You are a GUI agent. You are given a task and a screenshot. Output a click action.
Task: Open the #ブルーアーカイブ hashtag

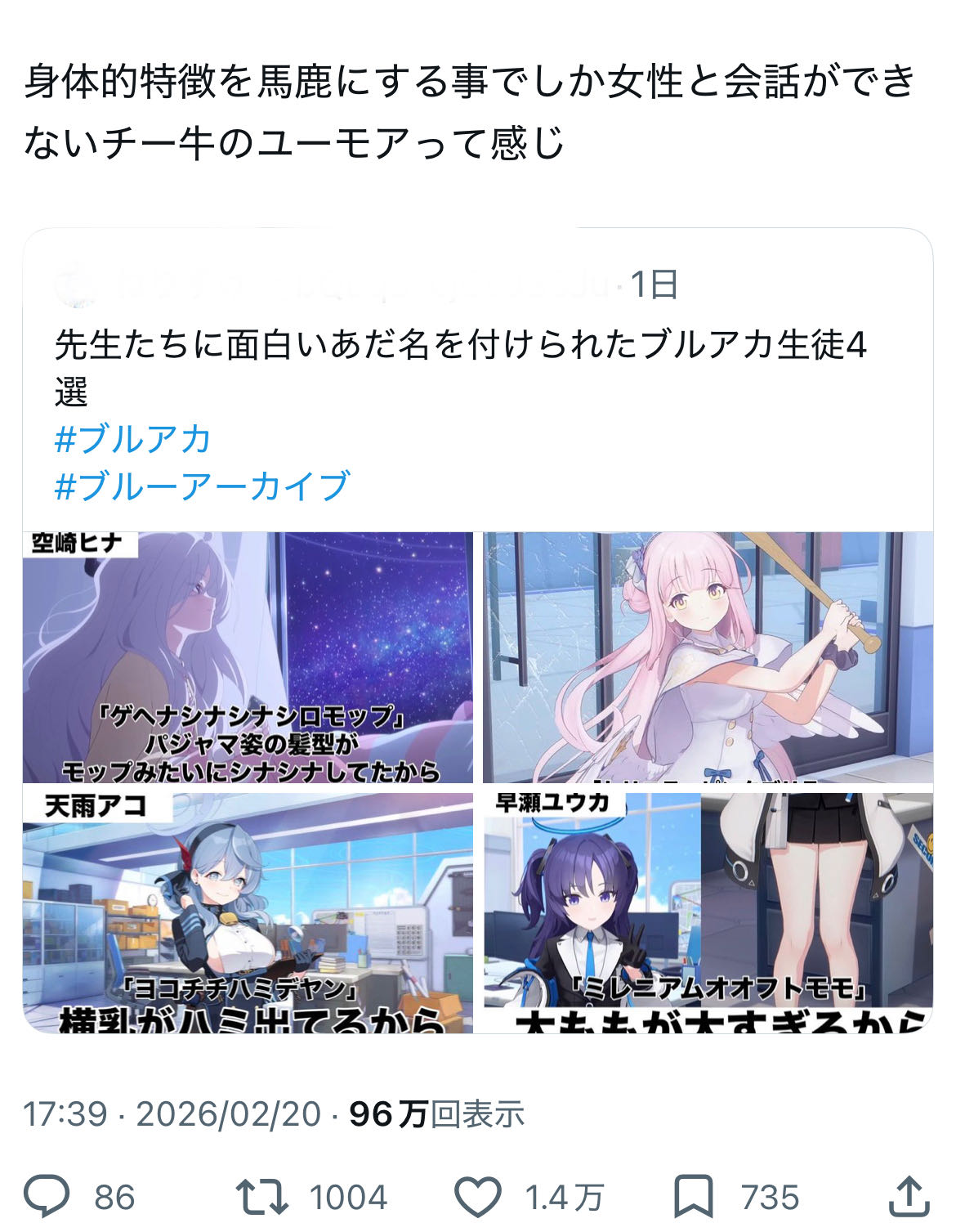(x=202, y=486)
